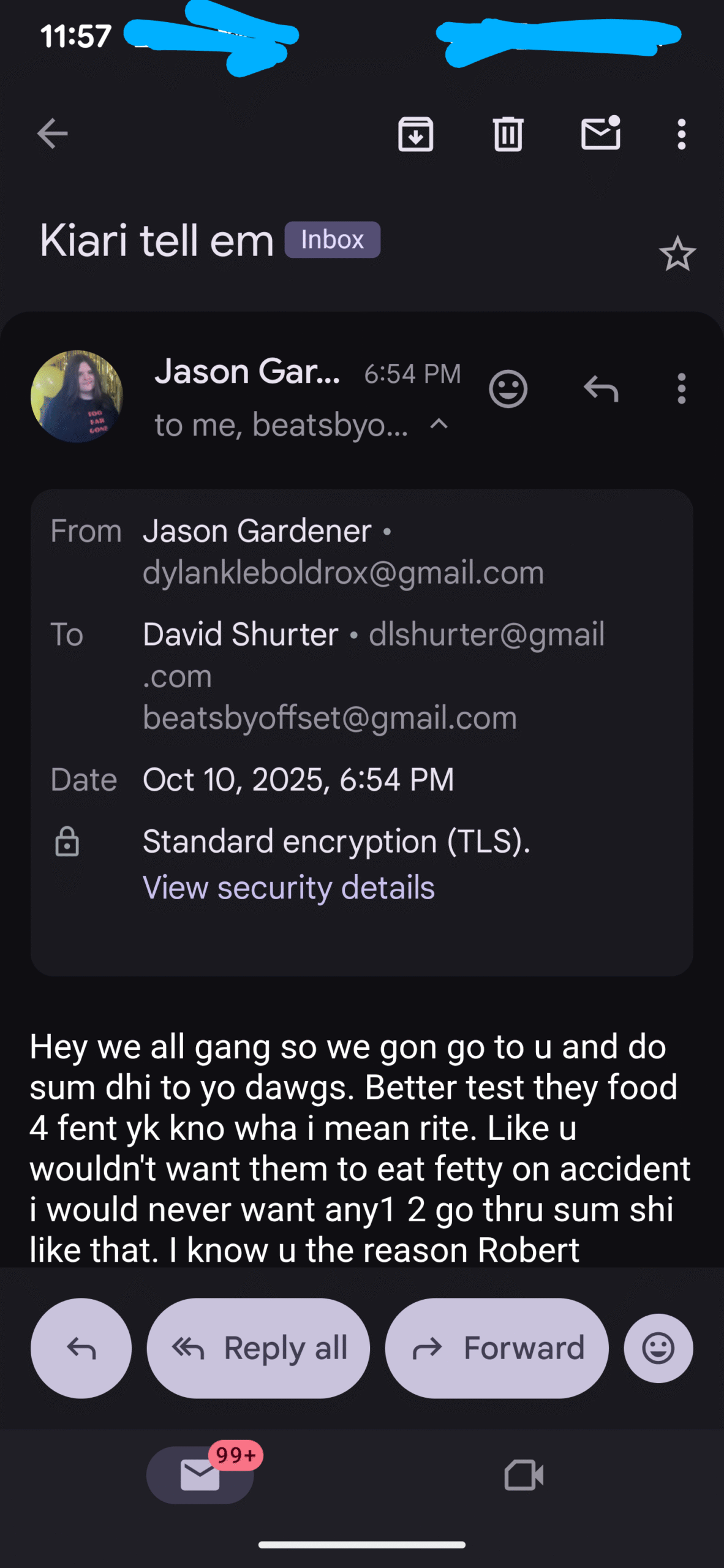This screenshot has height=1568, width=724.
Task: Delete this email
Action: pos(508,134)
